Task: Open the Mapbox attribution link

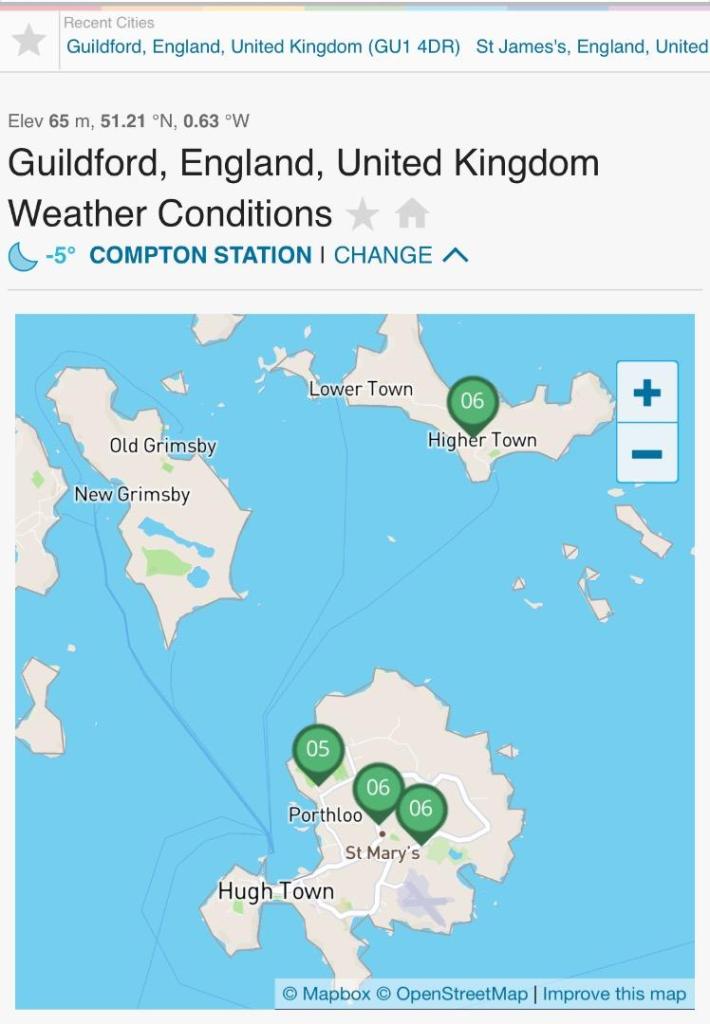Action: 326,993
